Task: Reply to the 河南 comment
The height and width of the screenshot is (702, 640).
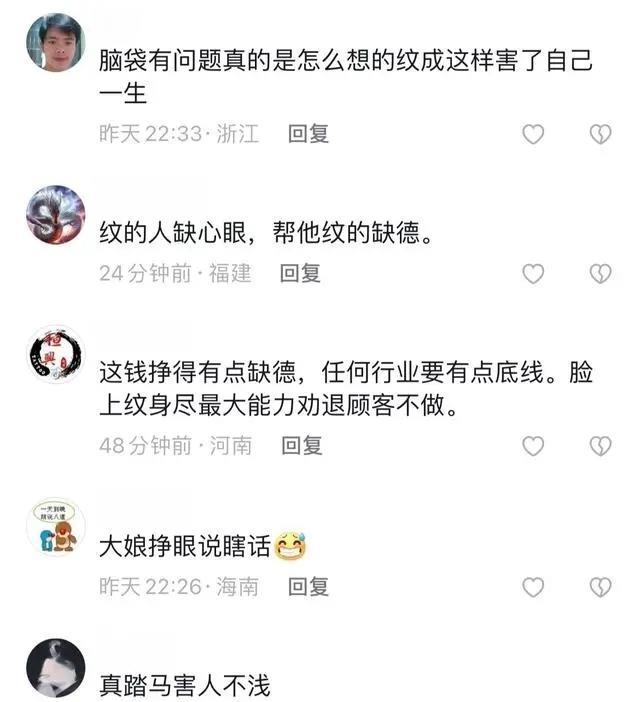Action: pos(301,446)
